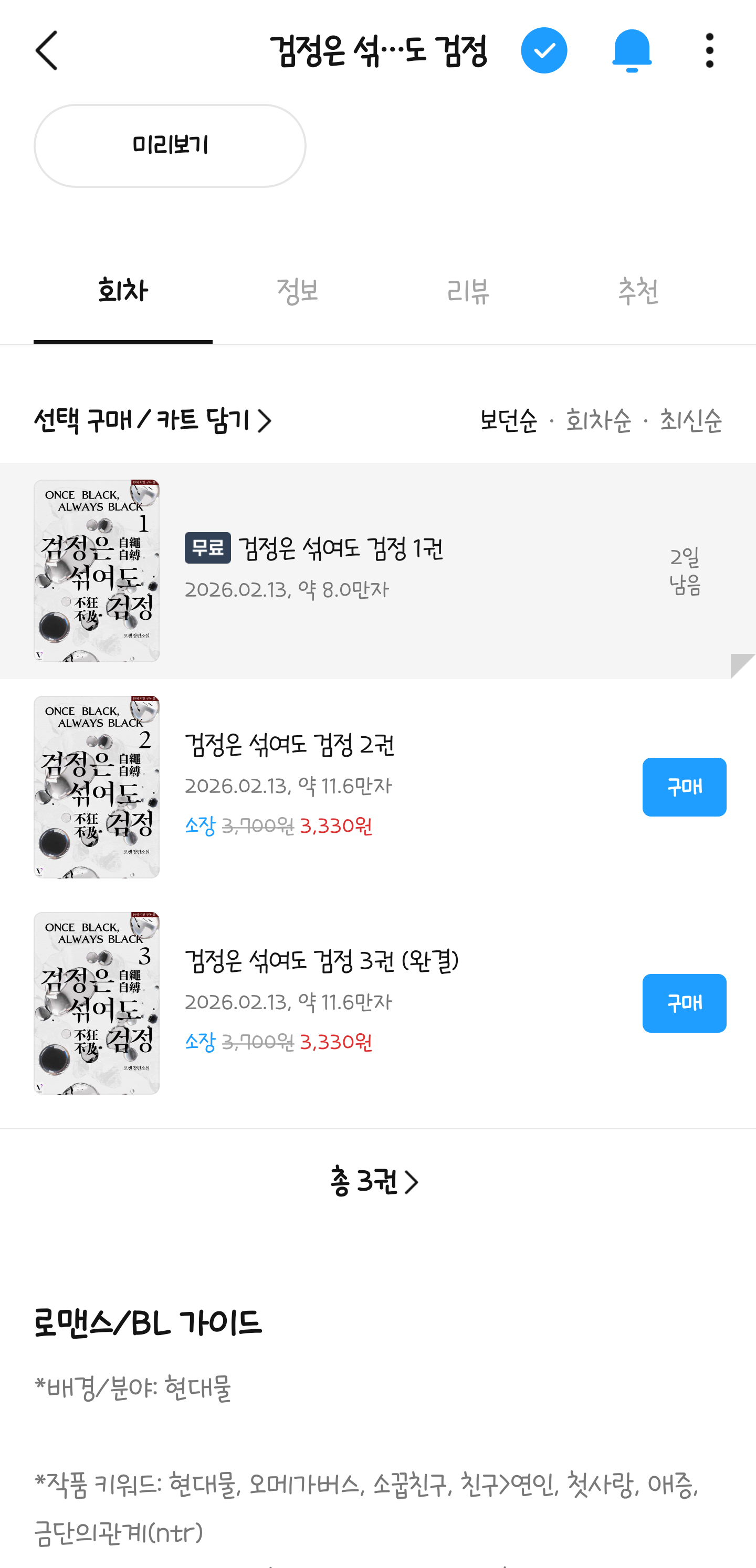756x1568 pixels.
Task: Switch to the 추천 tab
Action: pos(638,292)
